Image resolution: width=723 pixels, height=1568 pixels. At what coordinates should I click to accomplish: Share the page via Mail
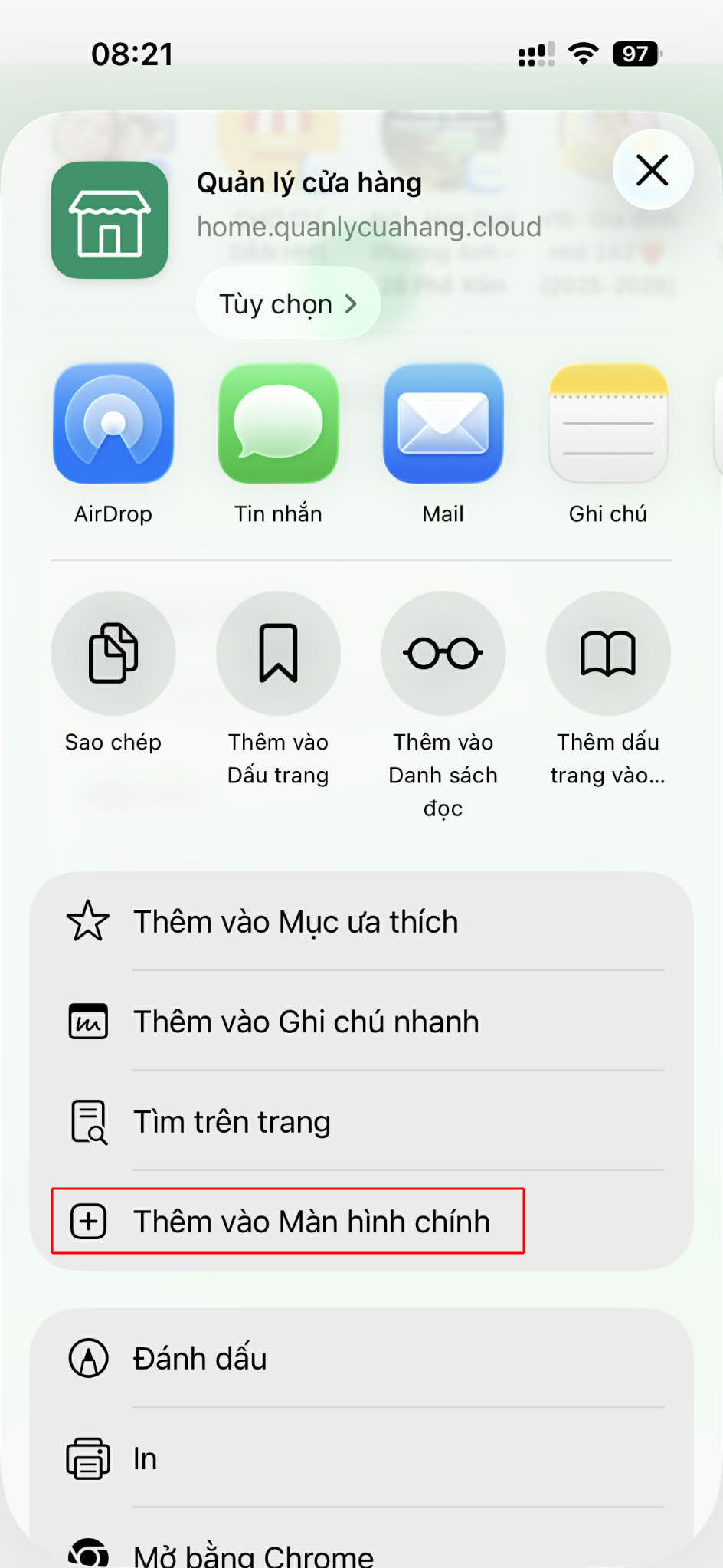443,424
